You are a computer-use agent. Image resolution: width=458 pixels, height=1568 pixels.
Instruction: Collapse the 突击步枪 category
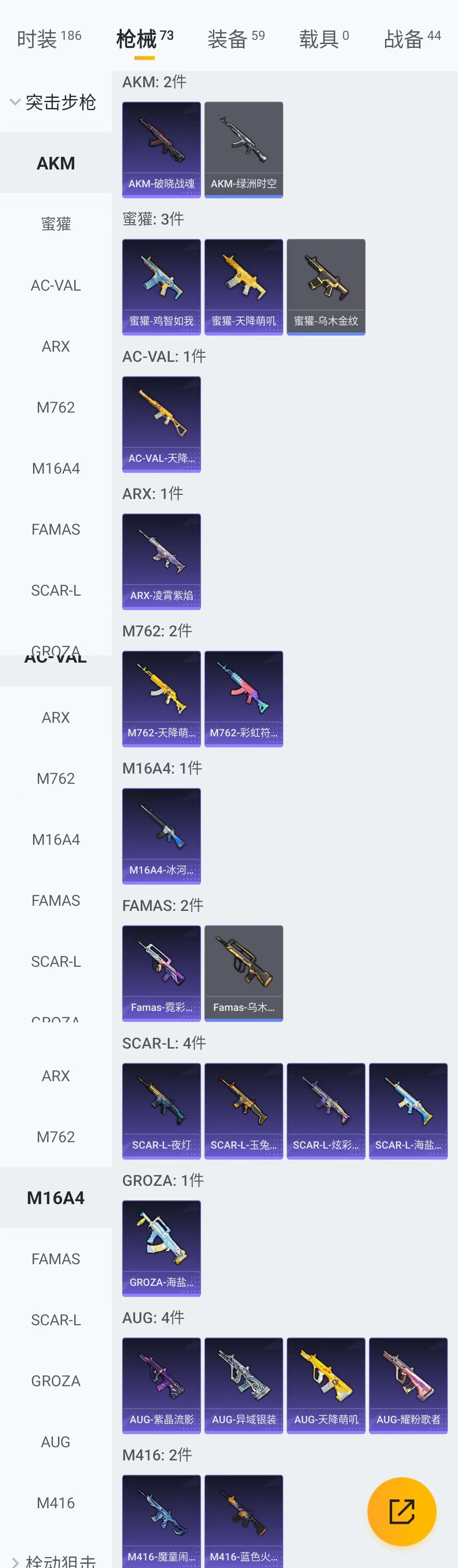53,102
